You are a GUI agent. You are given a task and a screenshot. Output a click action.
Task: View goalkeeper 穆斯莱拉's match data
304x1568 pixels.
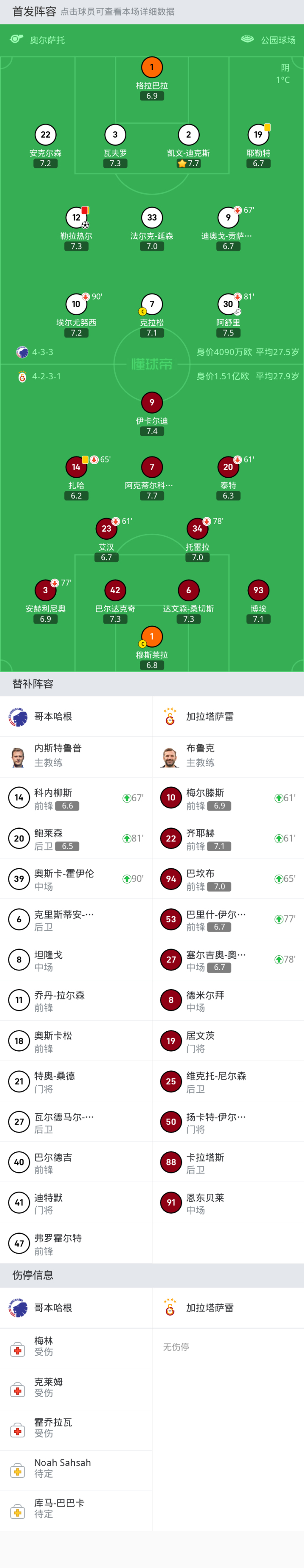[152, 637]
